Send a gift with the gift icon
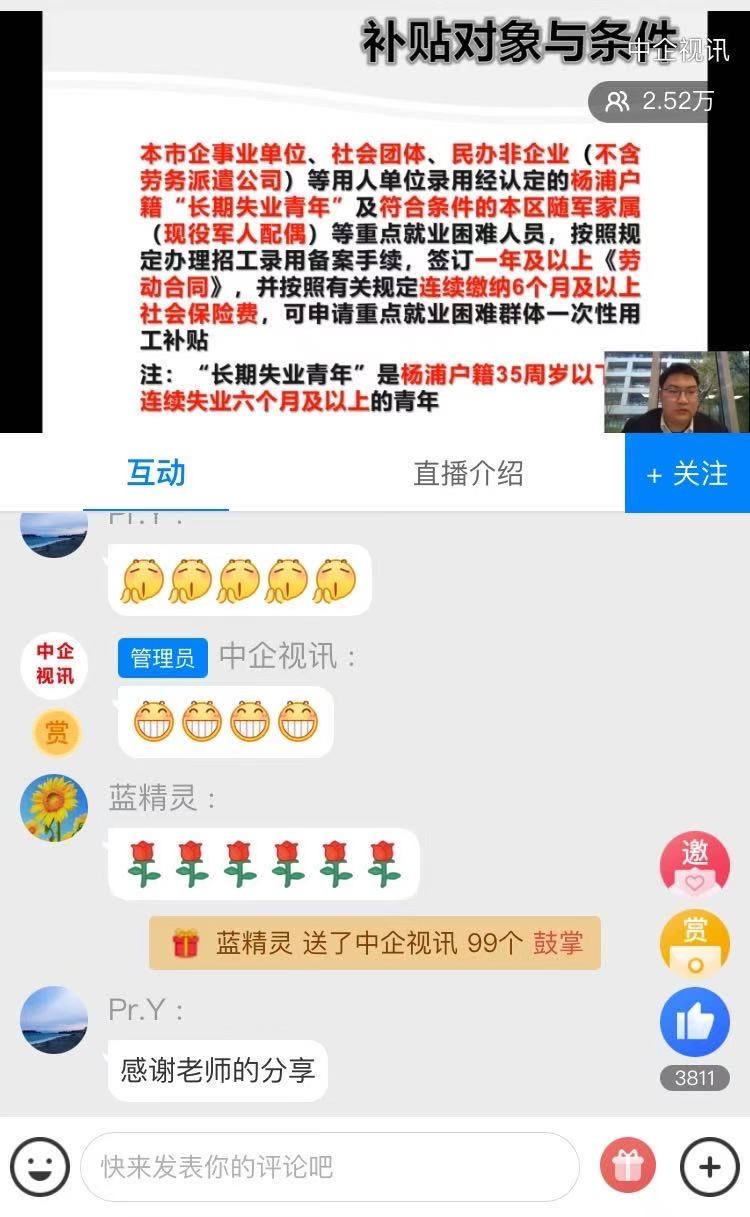 point(627,1166)
